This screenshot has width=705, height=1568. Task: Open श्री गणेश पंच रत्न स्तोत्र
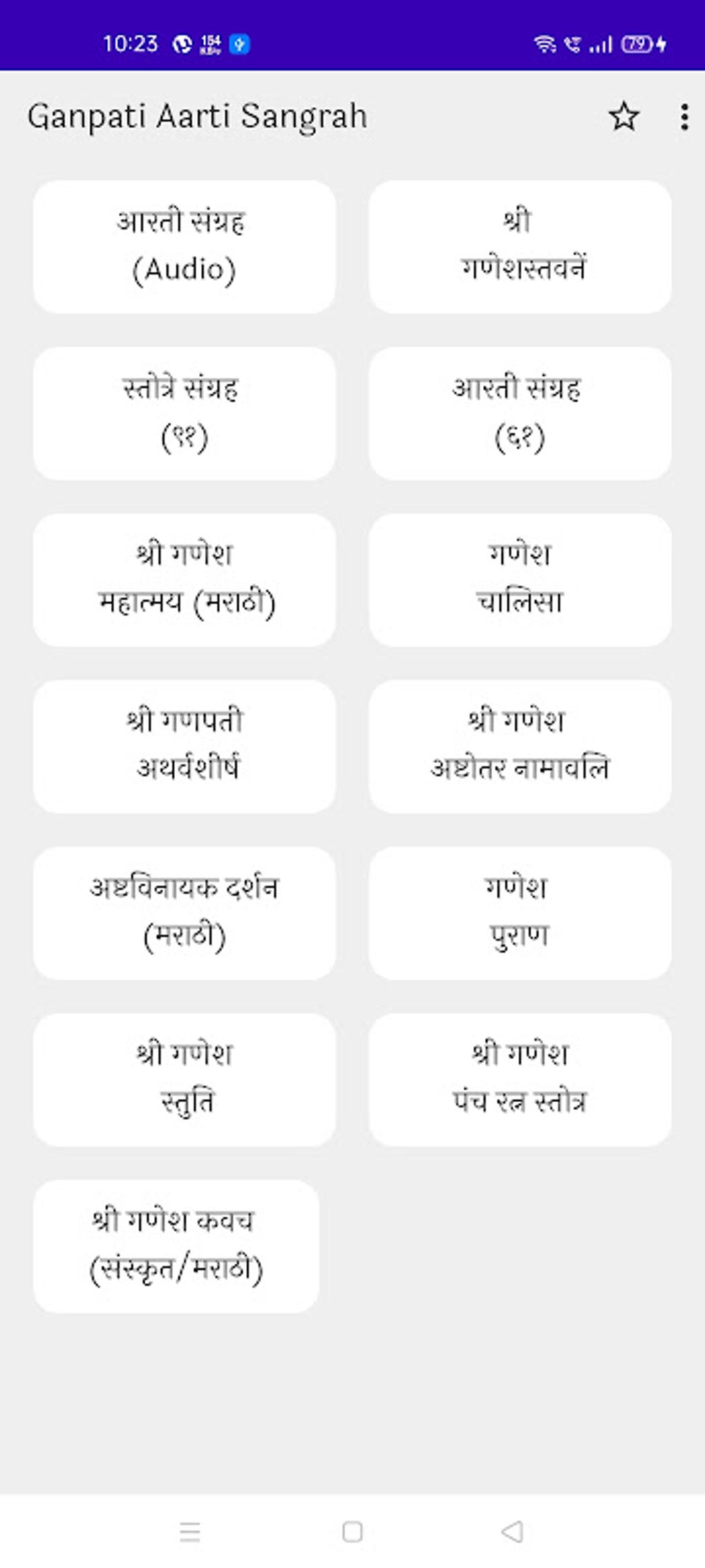coord(520,1080)
